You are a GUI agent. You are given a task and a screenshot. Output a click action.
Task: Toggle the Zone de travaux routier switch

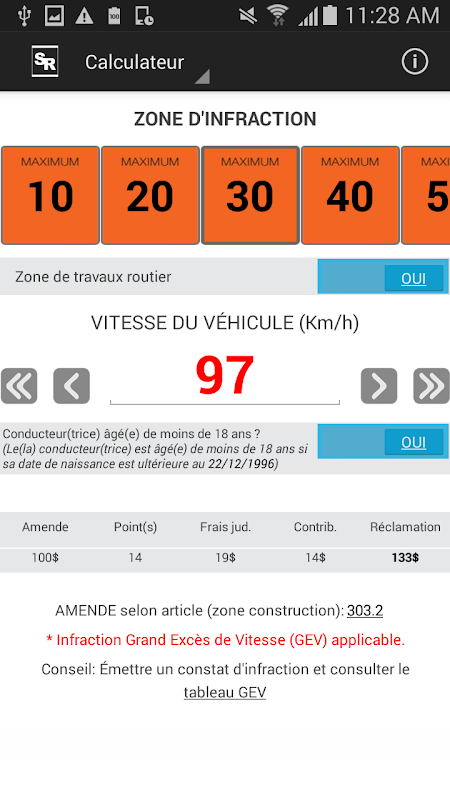coord(383,277)
